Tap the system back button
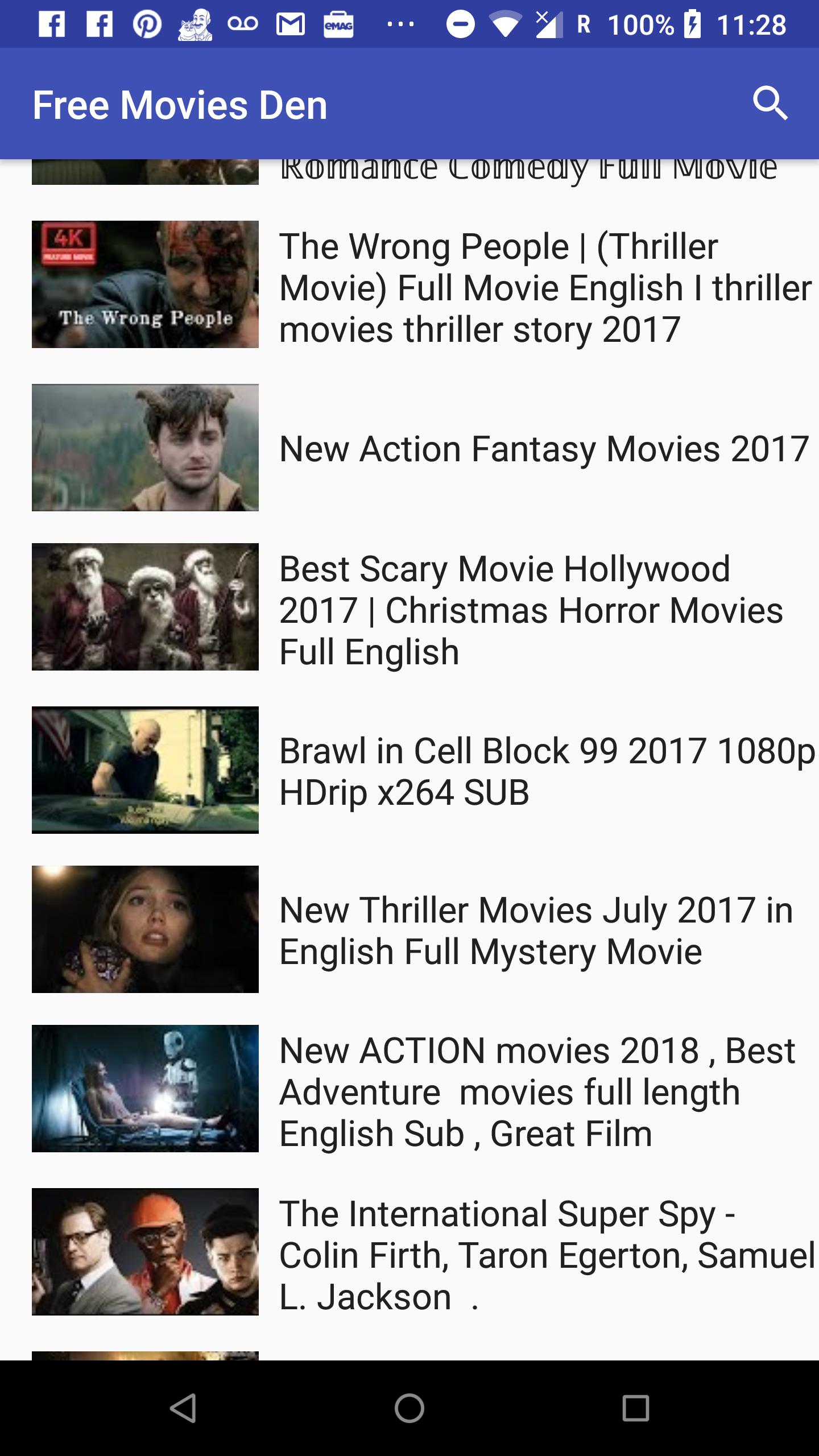The image size is (819, 1456). [x=183, y=1408]
